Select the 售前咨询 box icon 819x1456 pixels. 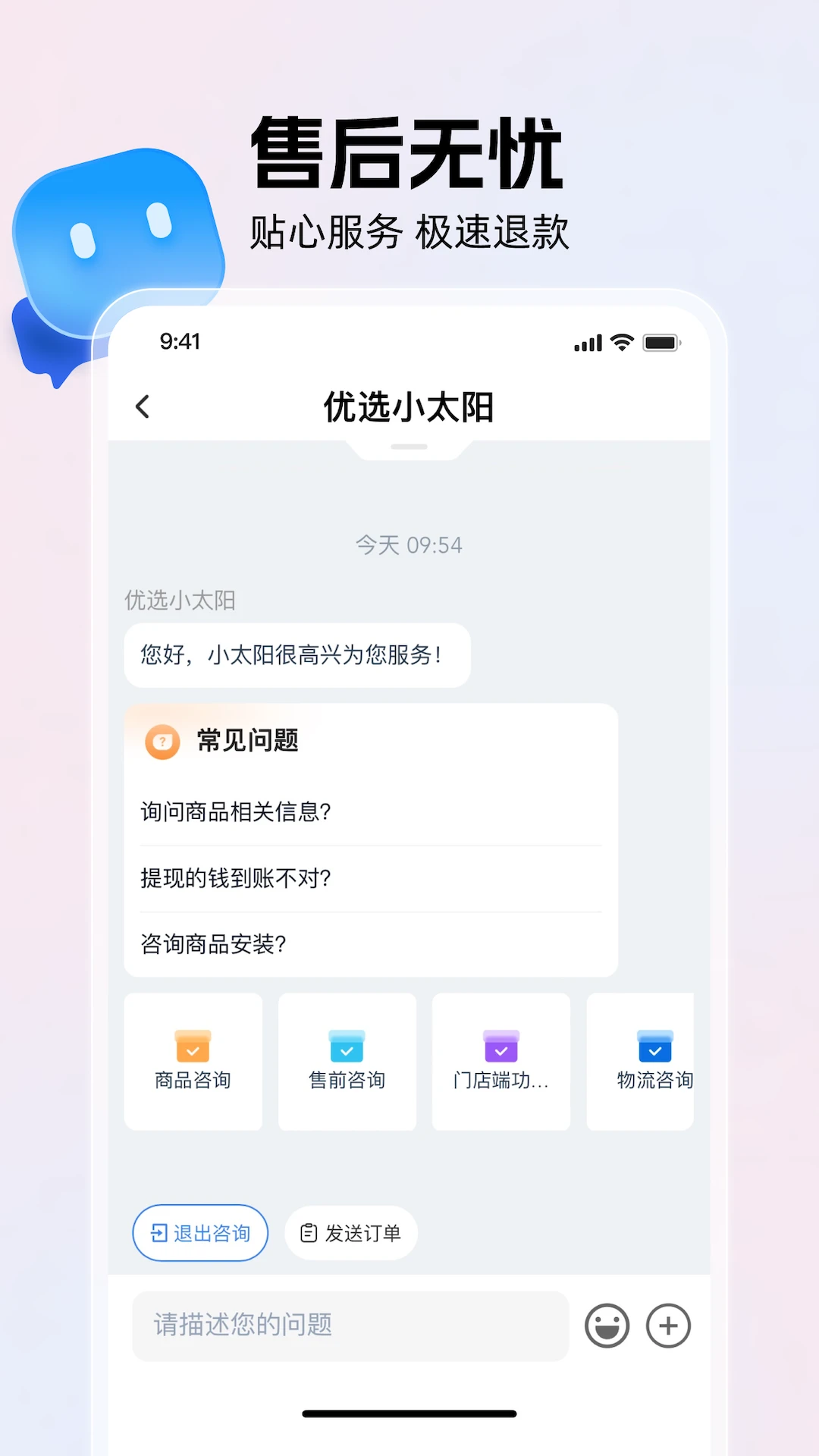(347, 1048)
